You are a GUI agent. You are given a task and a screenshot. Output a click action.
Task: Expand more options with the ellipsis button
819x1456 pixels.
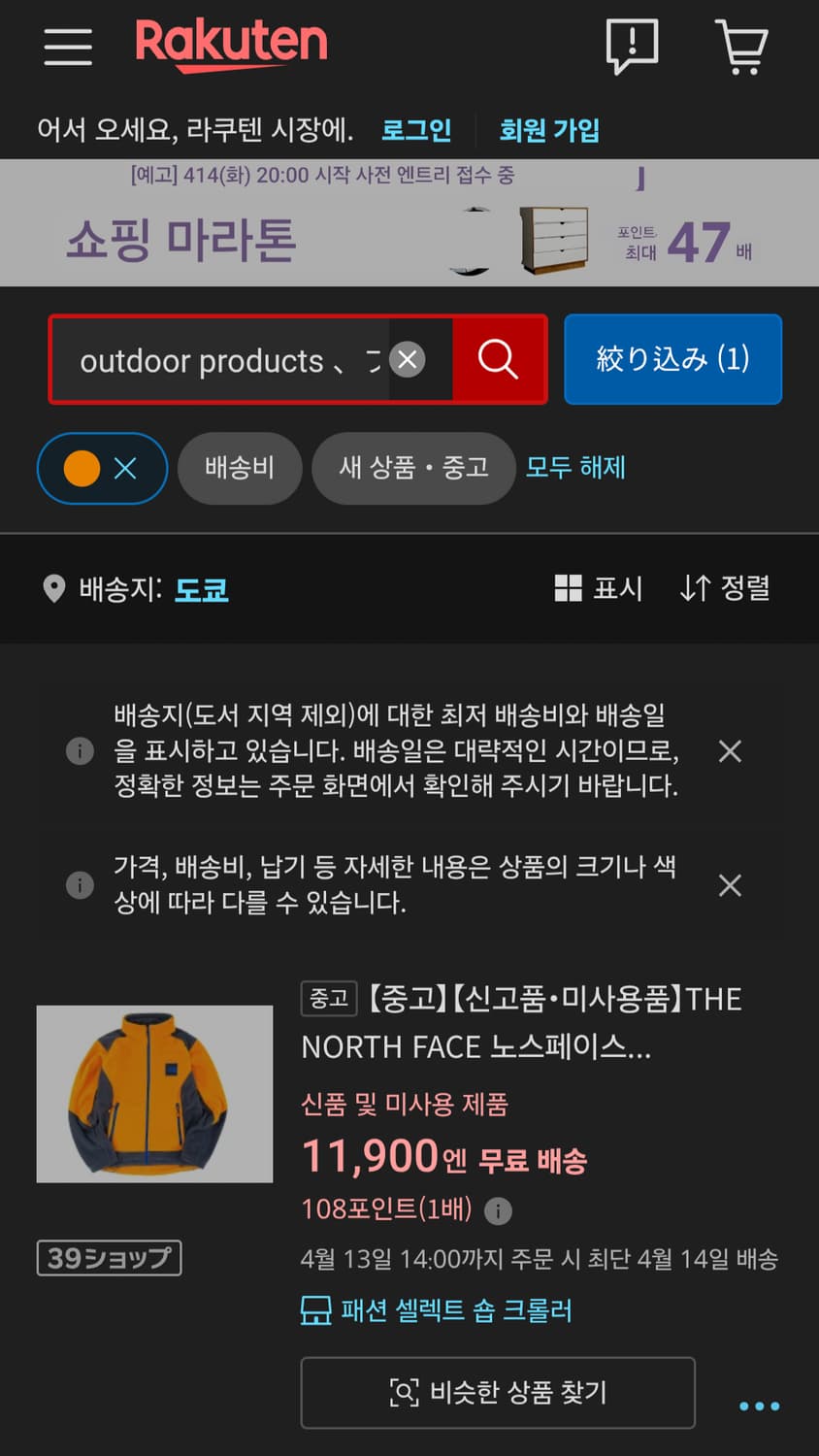point(759,1405)
